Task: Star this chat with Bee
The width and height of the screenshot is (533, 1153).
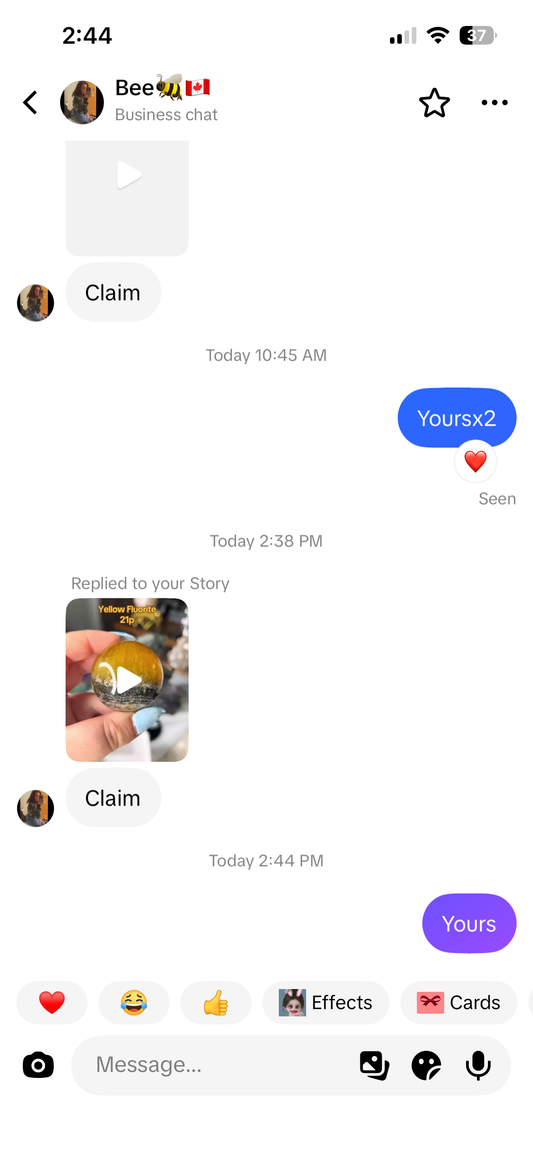Action: pos(434,103)
